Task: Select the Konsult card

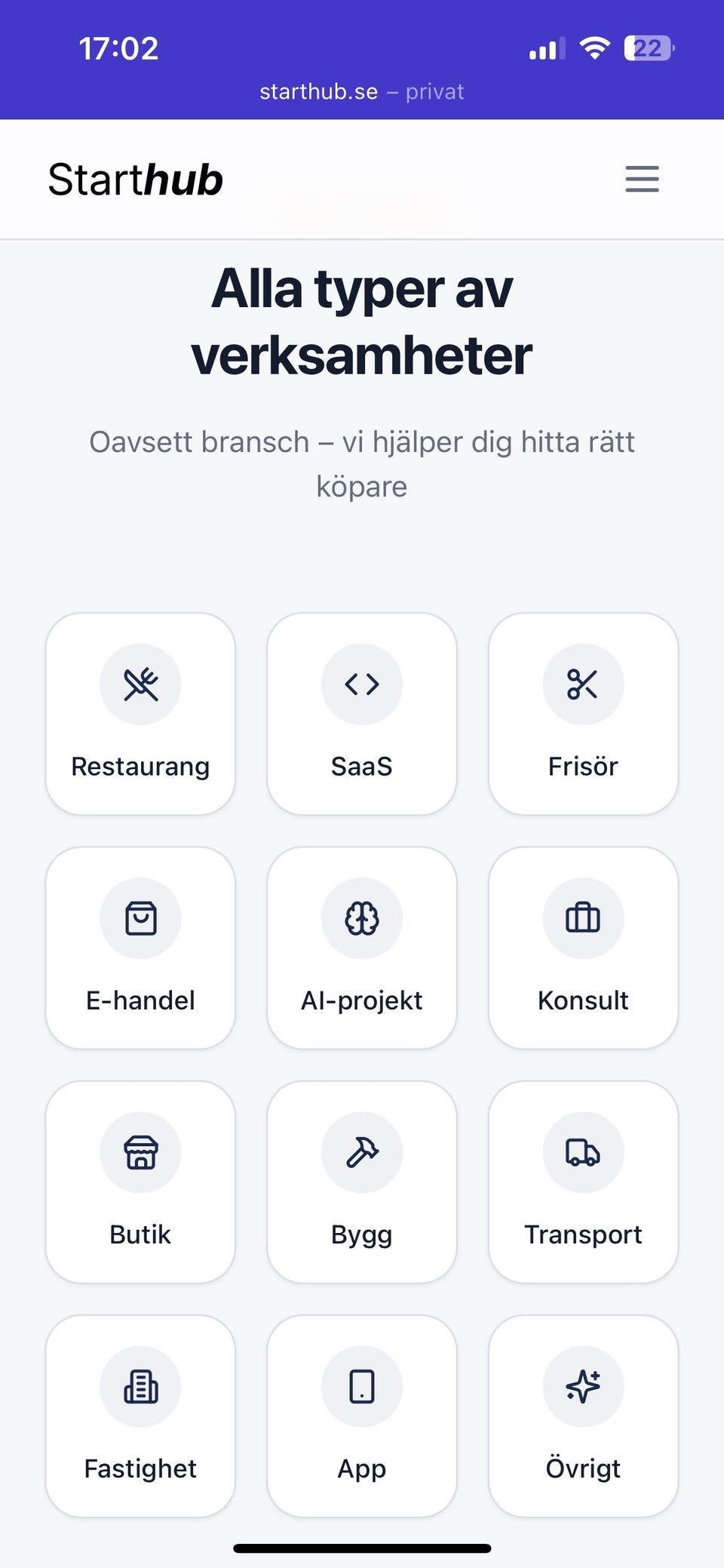Action: tap(583, 948)
